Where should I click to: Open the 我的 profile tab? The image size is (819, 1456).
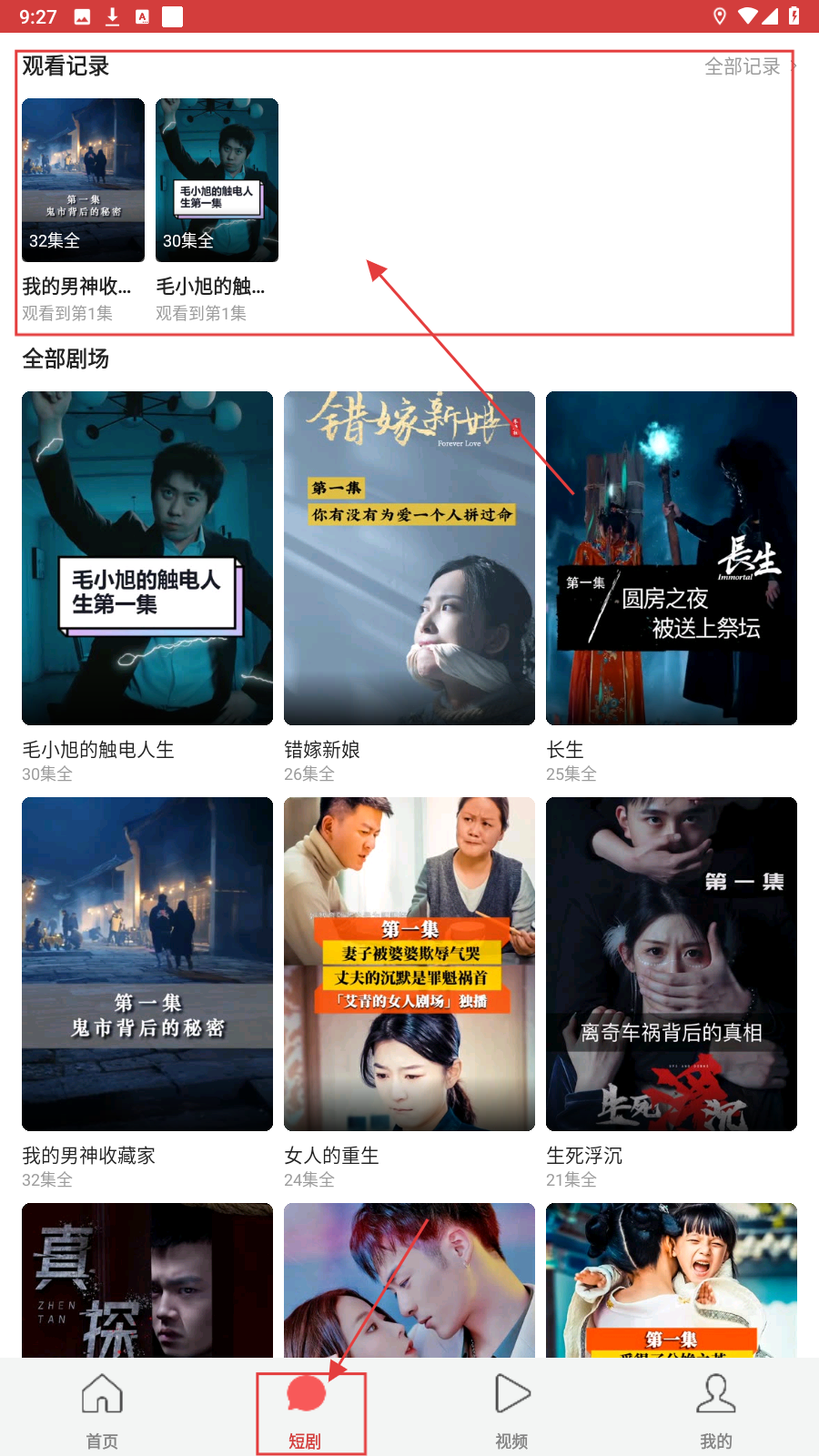click(716, 1410)
